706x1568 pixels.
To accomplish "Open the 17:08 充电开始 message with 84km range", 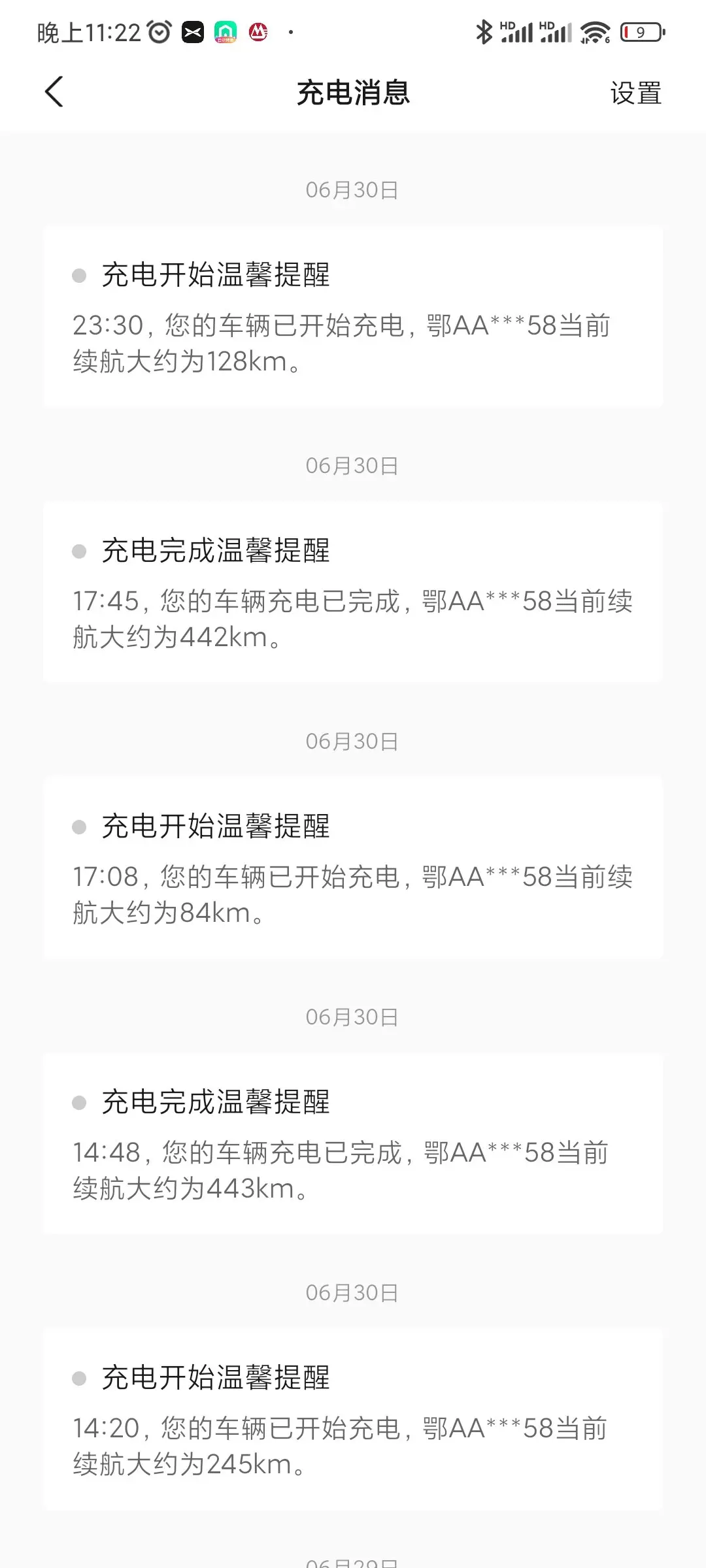I will (353, 868).
